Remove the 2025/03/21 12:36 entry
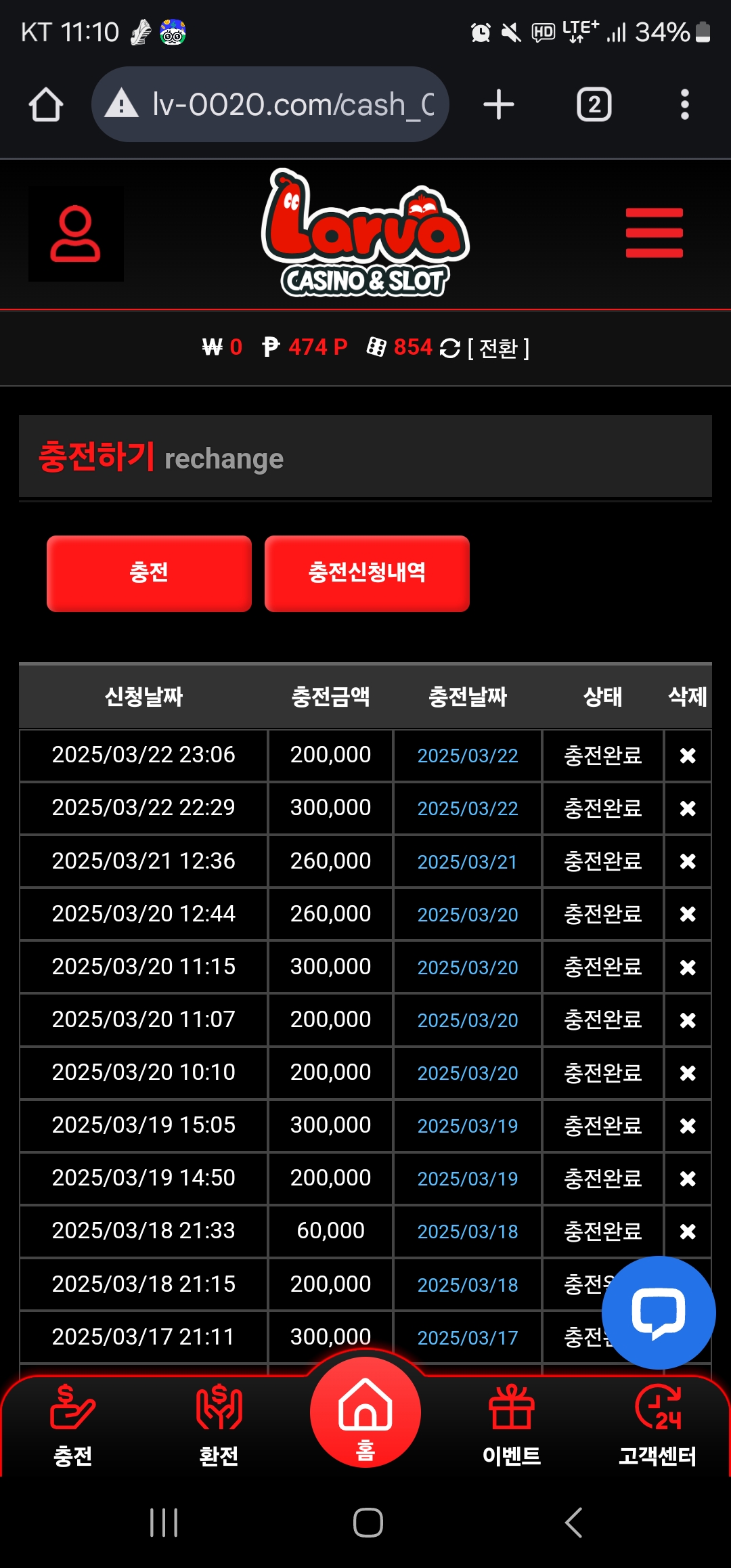 pyautogui.click(x=688, y=861)
